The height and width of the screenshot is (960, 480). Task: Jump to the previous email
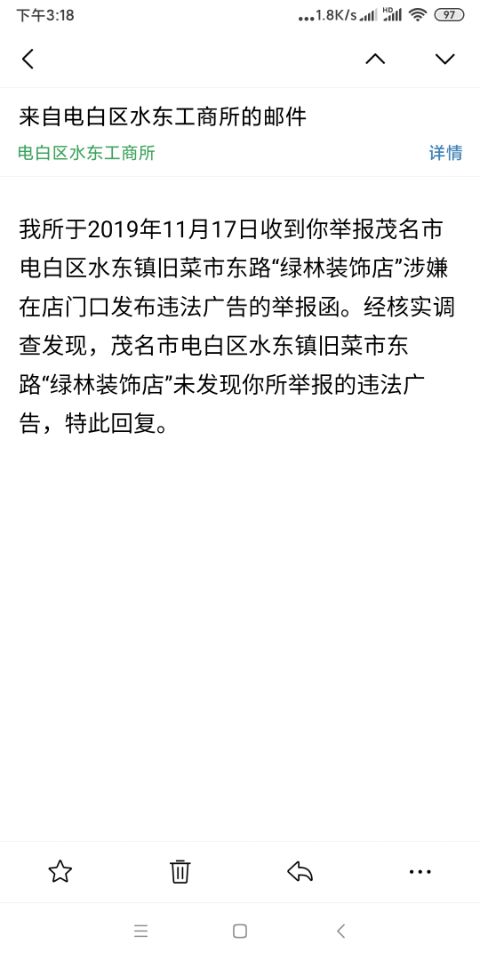[x=375, y=59]
